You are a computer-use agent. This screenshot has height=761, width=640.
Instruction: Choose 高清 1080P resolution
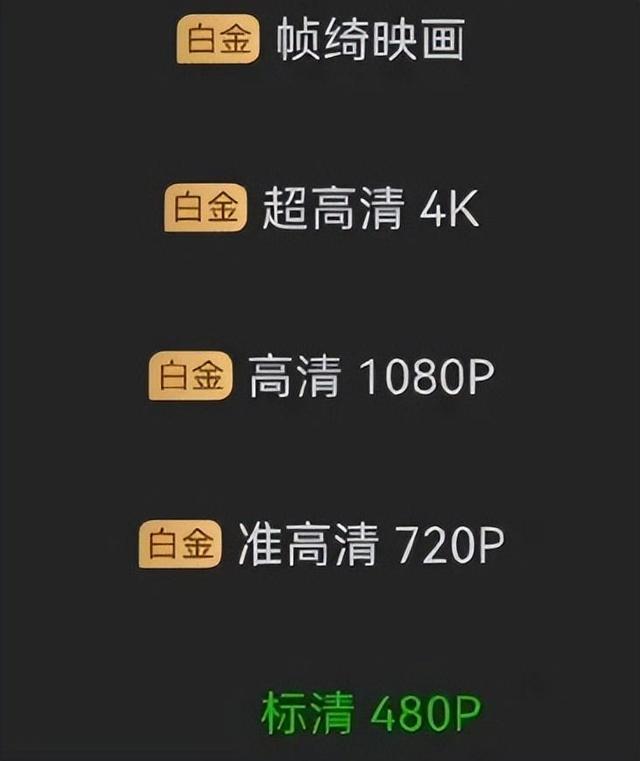click(x=371, y=379)
